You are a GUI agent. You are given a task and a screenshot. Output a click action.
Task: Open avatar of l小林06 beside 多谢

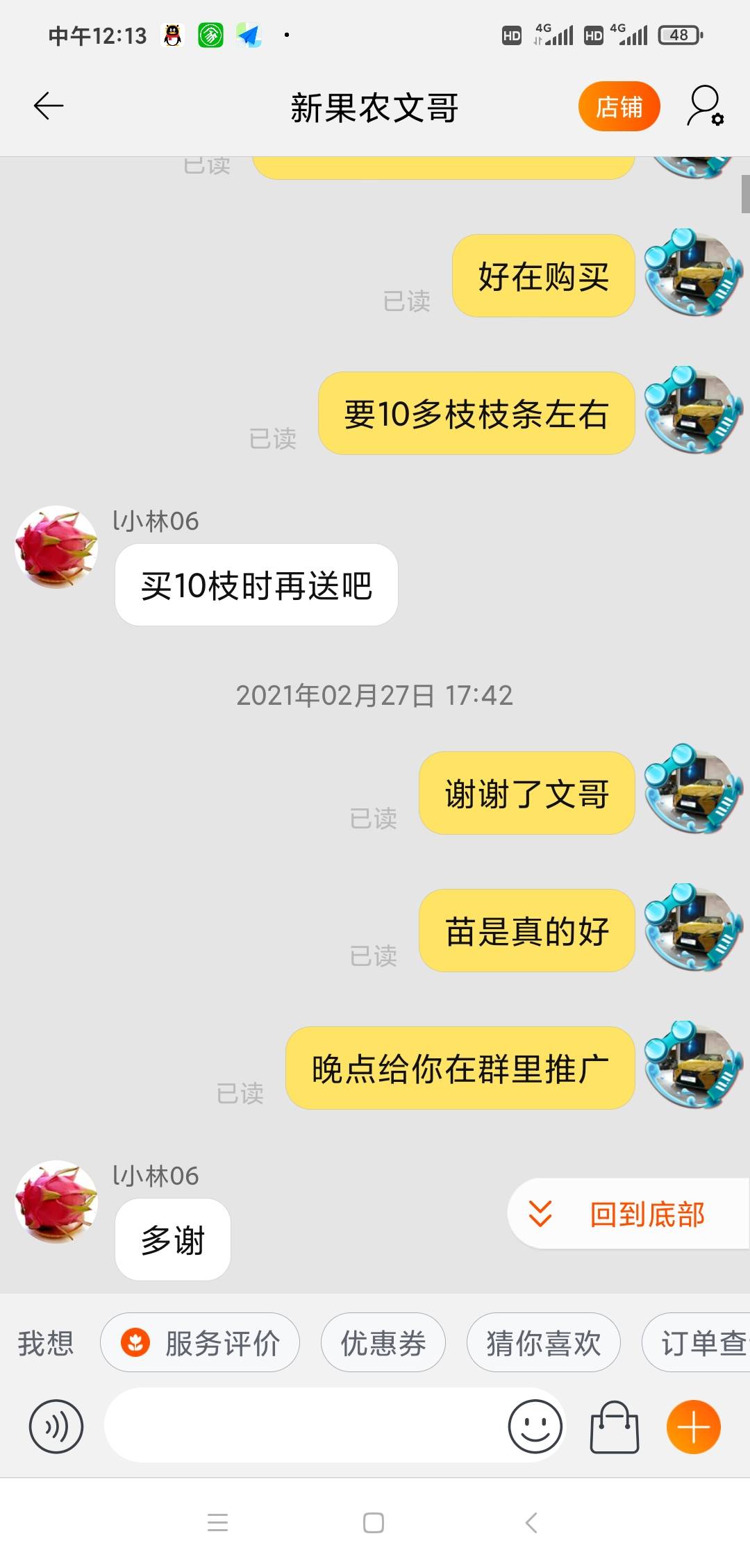(56, 1201)
